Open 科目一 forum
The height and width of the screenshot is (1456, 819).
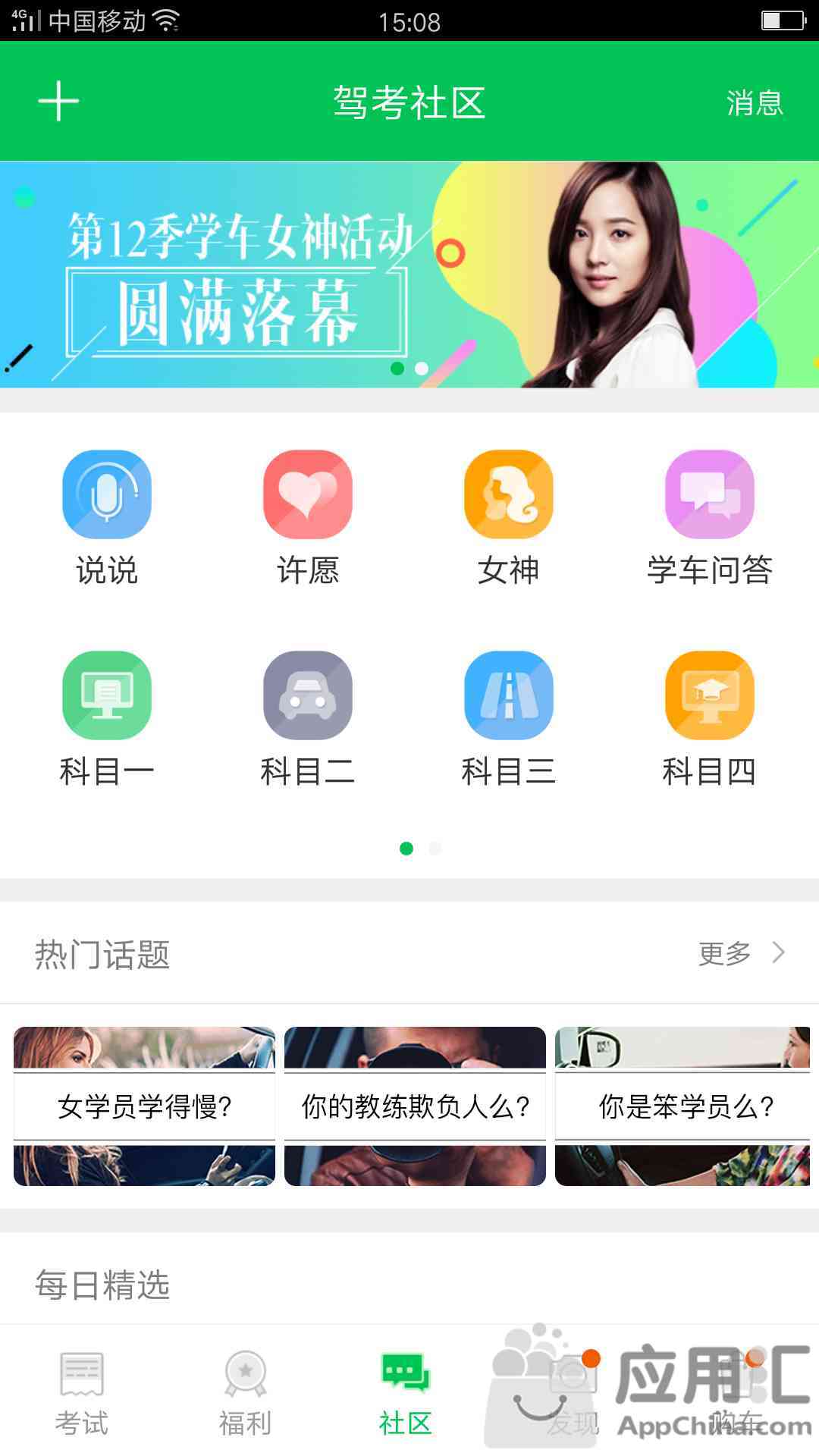point(107,718)
